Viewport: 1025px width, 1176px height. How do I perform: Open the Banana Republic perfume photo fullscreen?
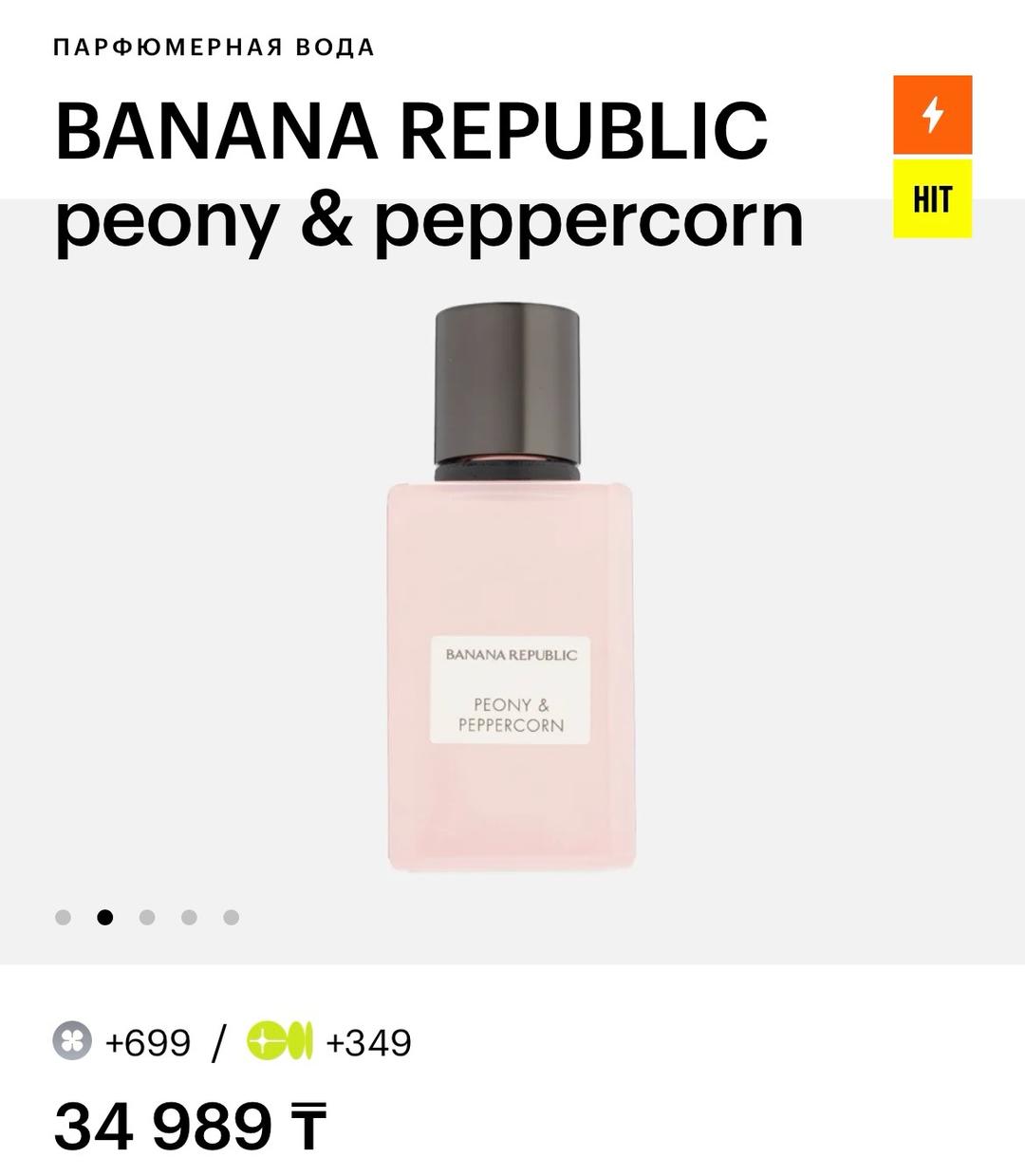(x=510, y=588)
